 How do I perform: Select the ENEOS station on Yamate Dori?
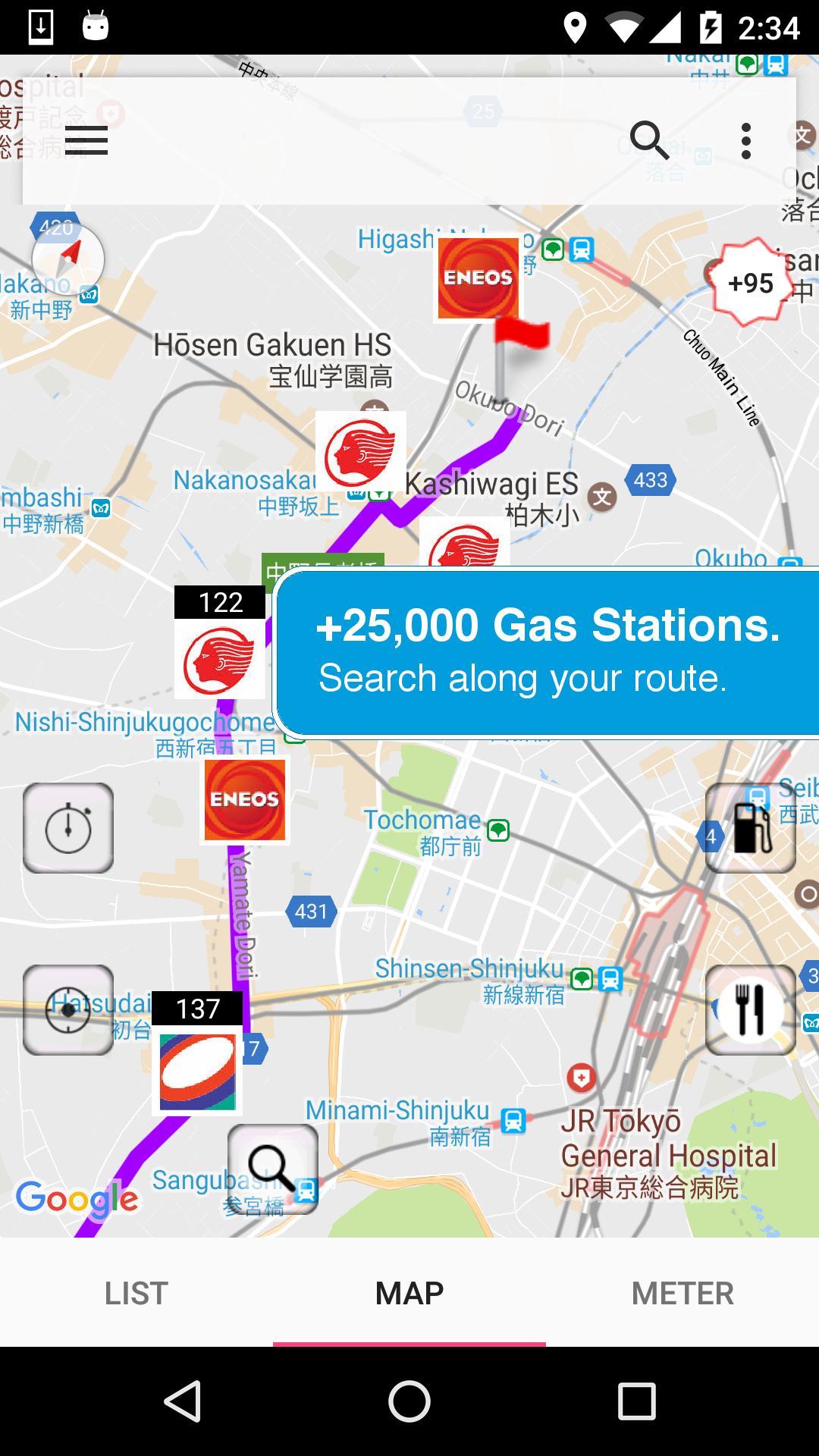click(244, 800)
